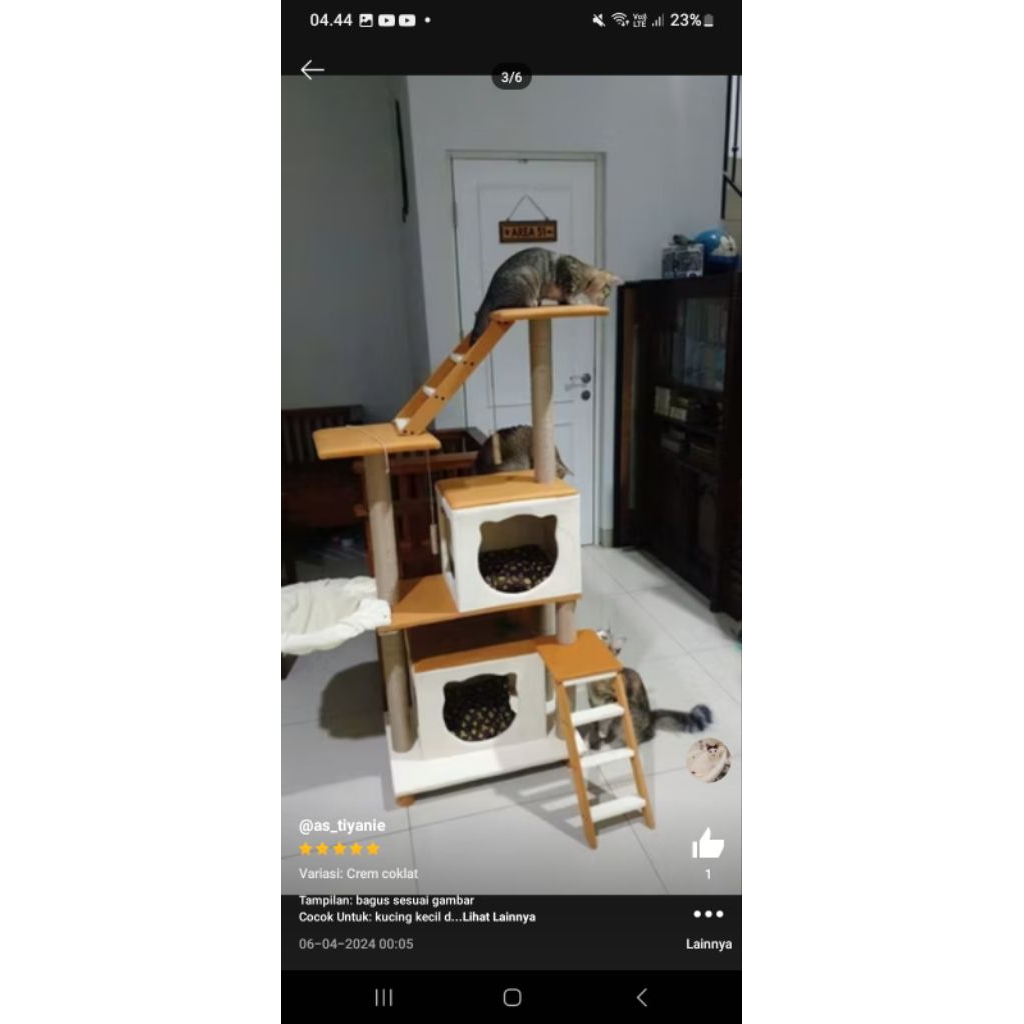Open recent apps from the navigation bar

coord(383,997)
